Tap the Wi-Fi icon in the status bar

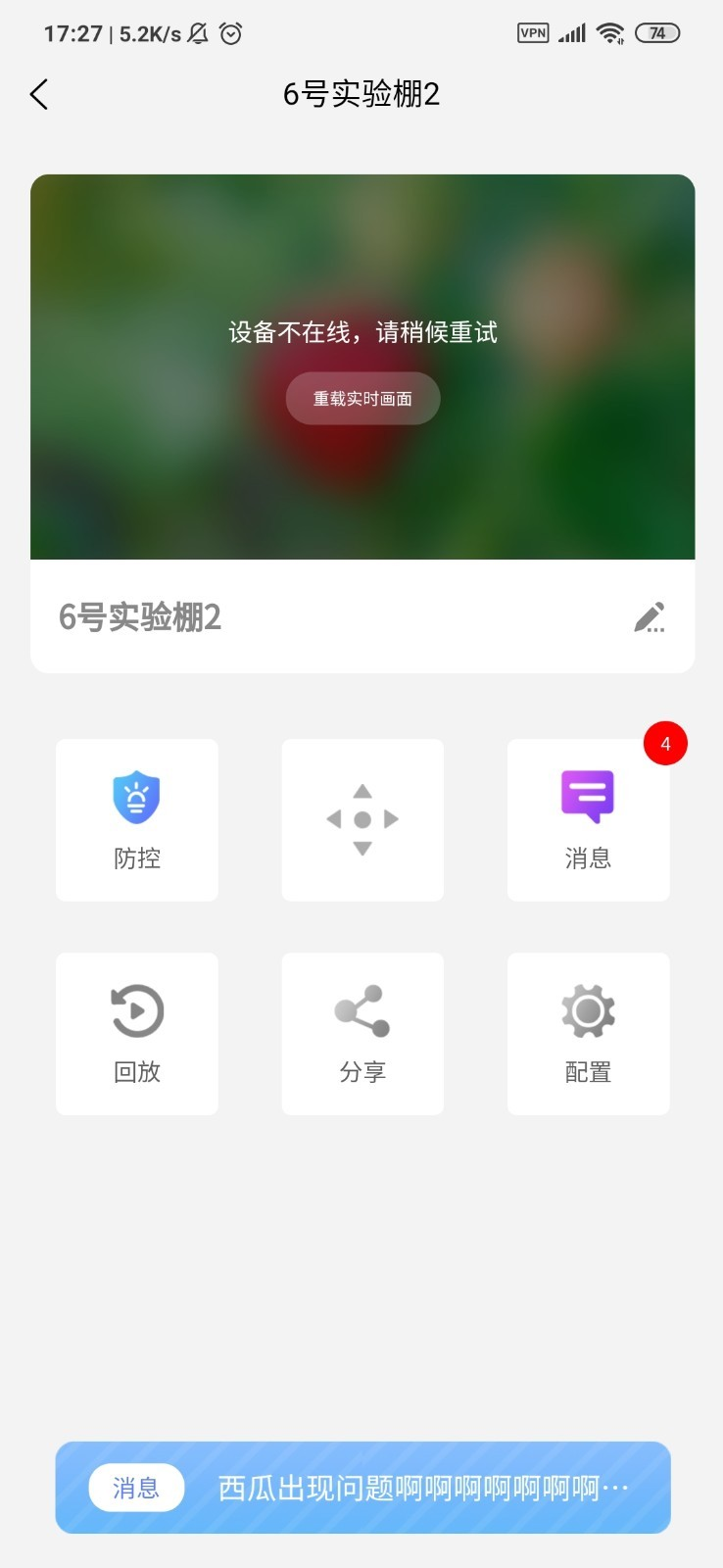pyautogui.click(x=609, y=31)
